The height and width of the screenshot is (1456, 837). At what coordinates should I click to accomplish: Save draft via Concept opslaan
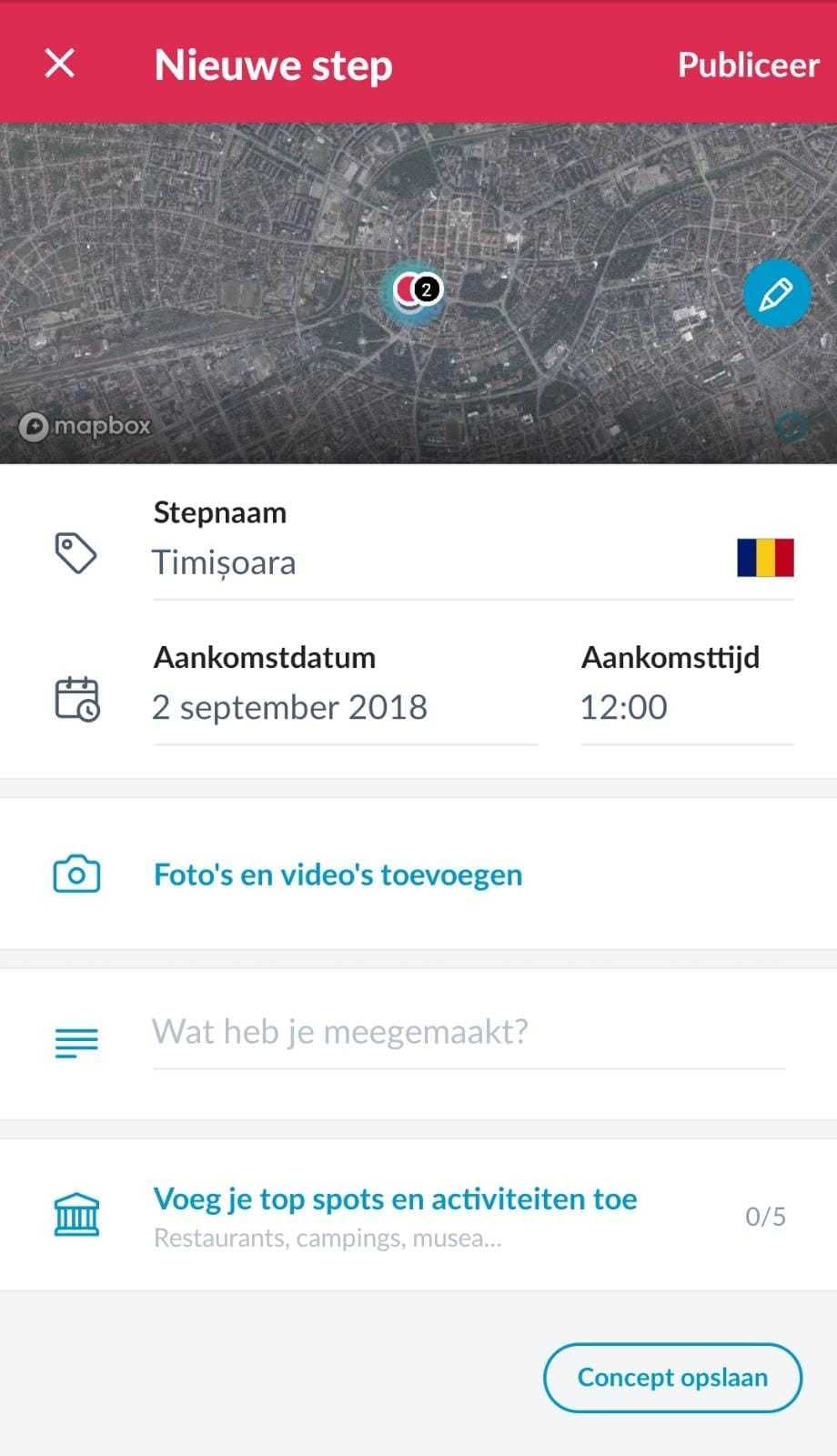(x=671, y=1378)
